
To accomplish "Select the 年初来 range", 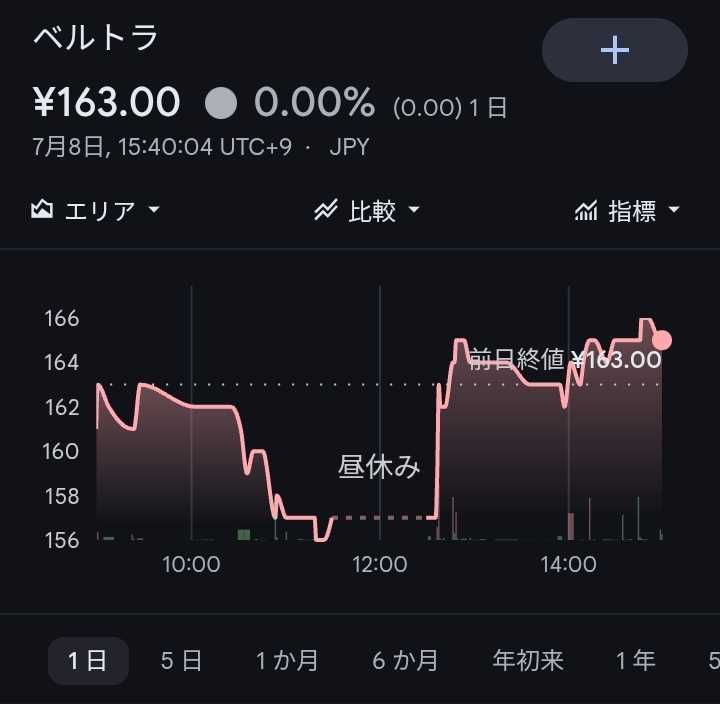I will pyautogui.click(x=528, y=660).
